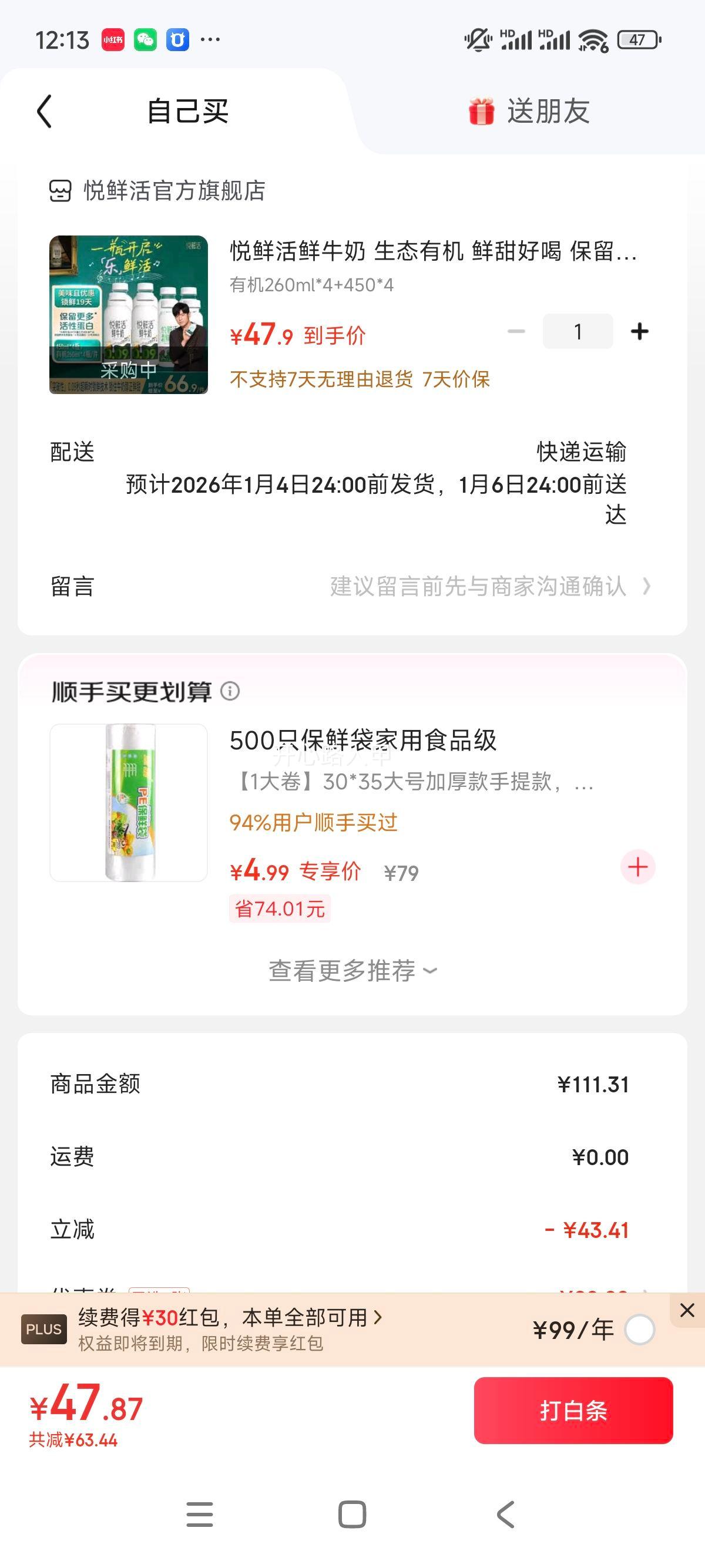This screenshot has width=705, height=1568.
Task: Increase milk quantity with the plus stepper
Action: (640, 331)
